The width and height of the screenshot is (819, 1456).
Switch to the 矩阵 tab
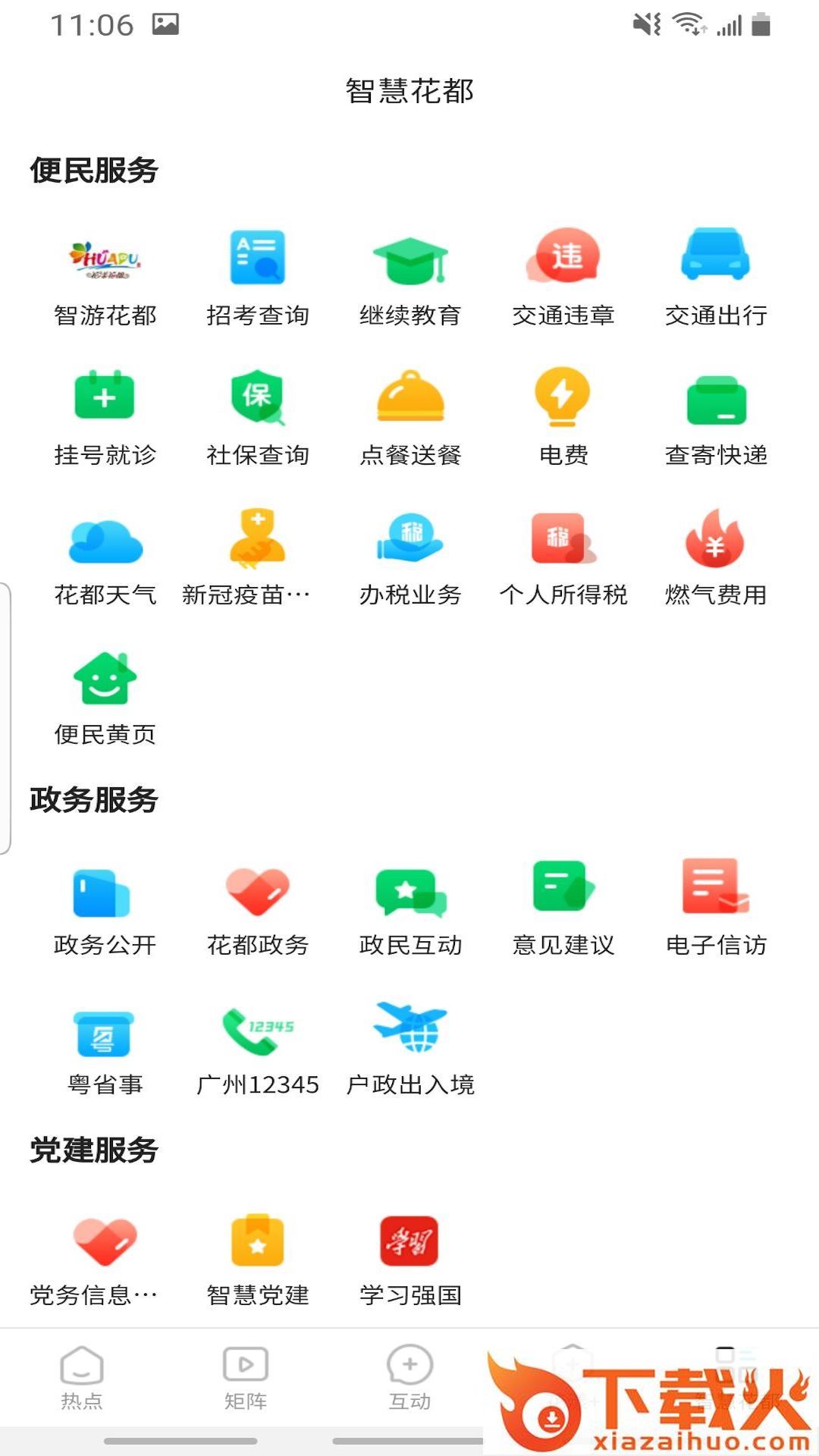pos(246,1377)
